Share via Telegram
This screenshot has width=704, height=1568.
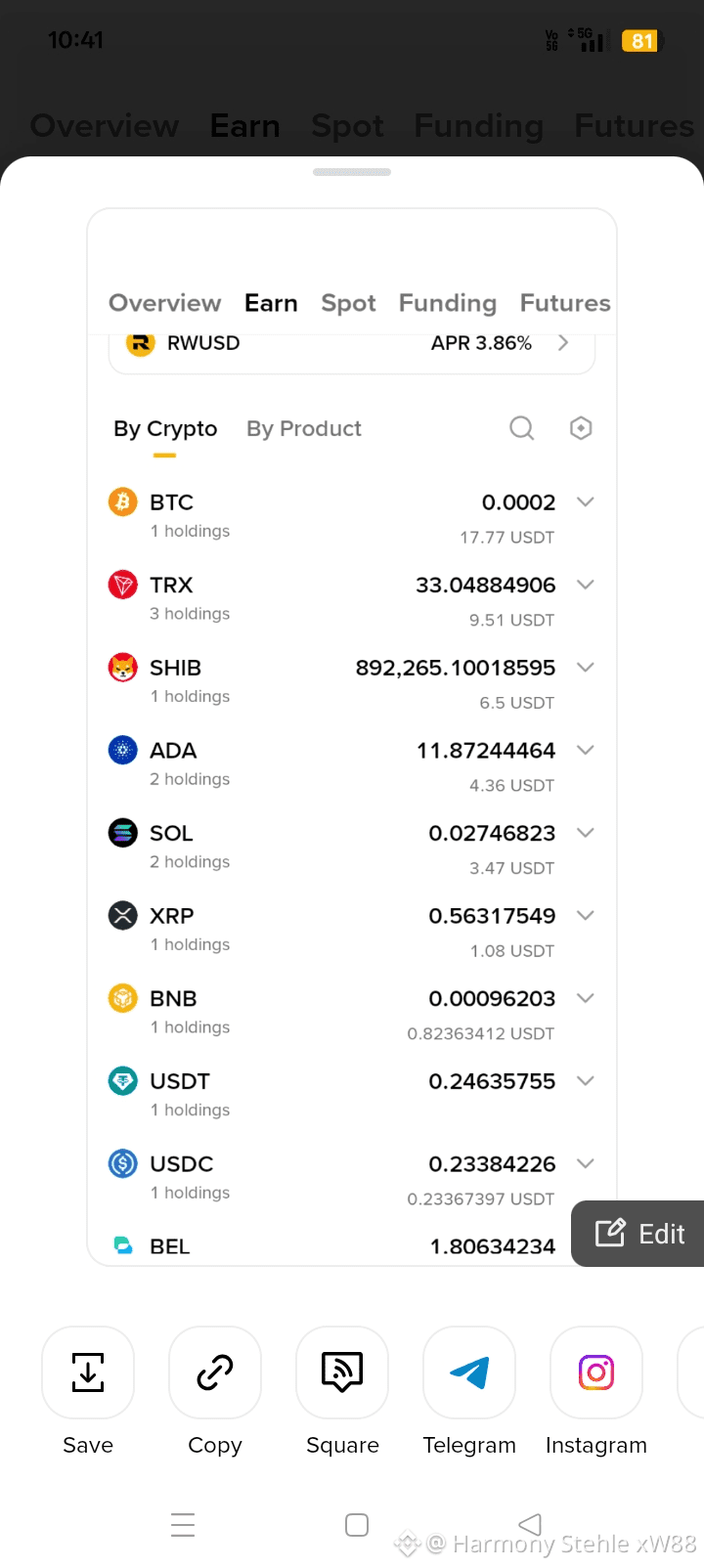coord(469,1372)
